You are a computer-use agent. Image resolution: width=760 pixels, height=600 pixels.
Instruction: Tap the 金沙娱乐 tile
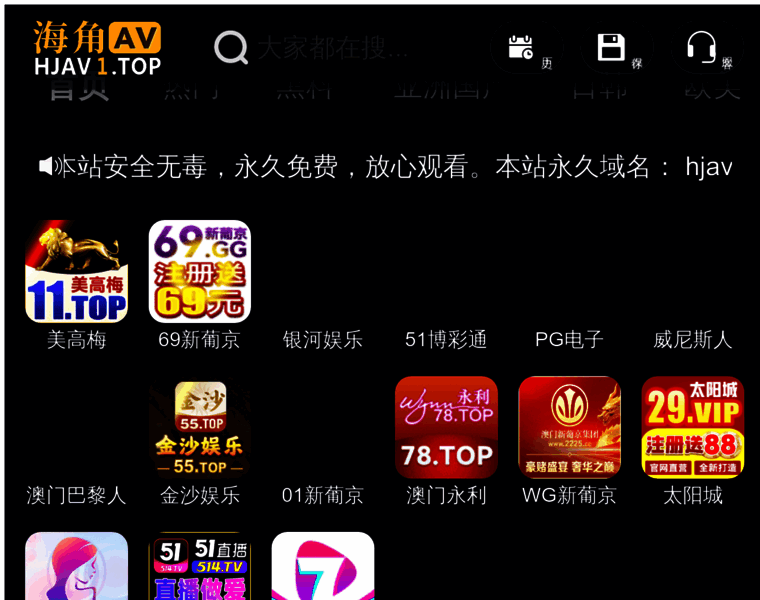point(199,428)
